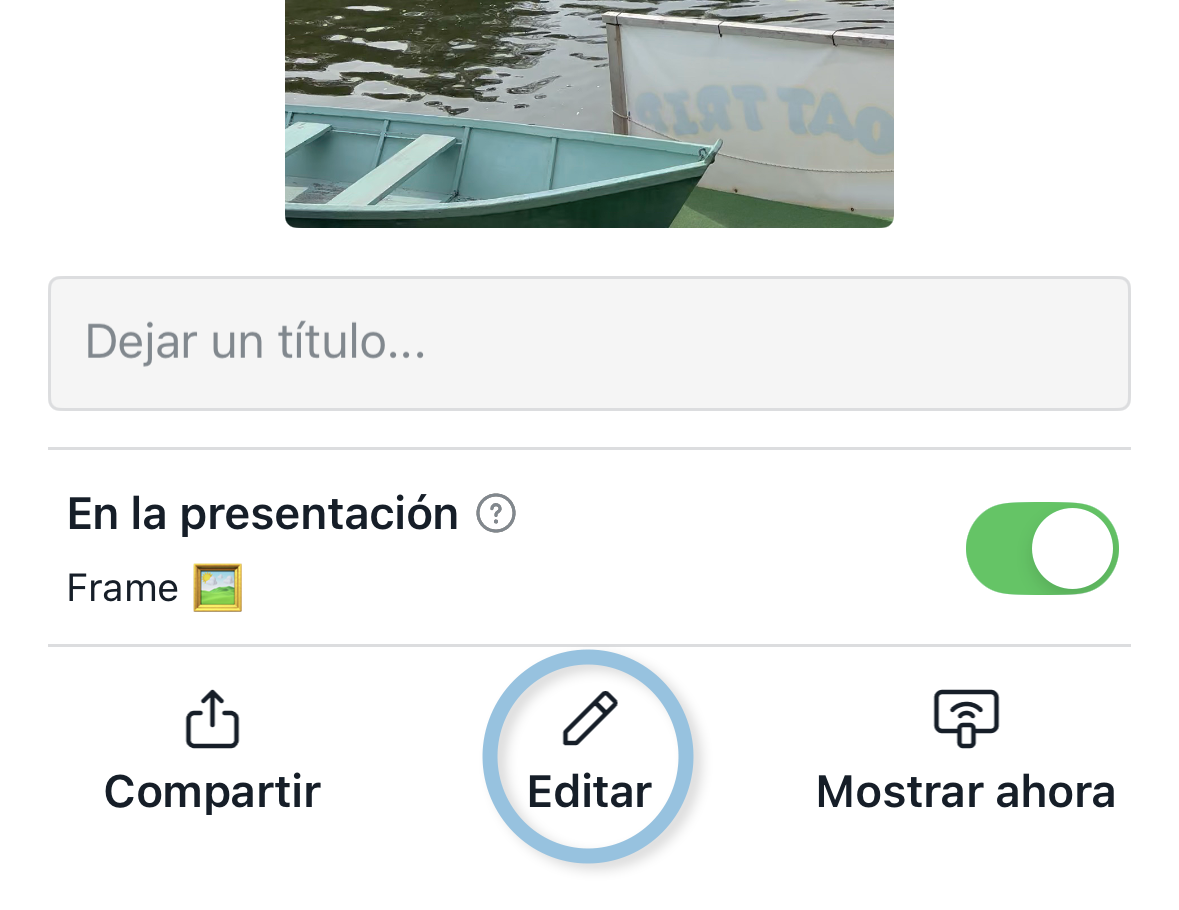Screen dimensions: 1179x910
Task: Open the boat photo preview
Action: [x=588, y=112]
